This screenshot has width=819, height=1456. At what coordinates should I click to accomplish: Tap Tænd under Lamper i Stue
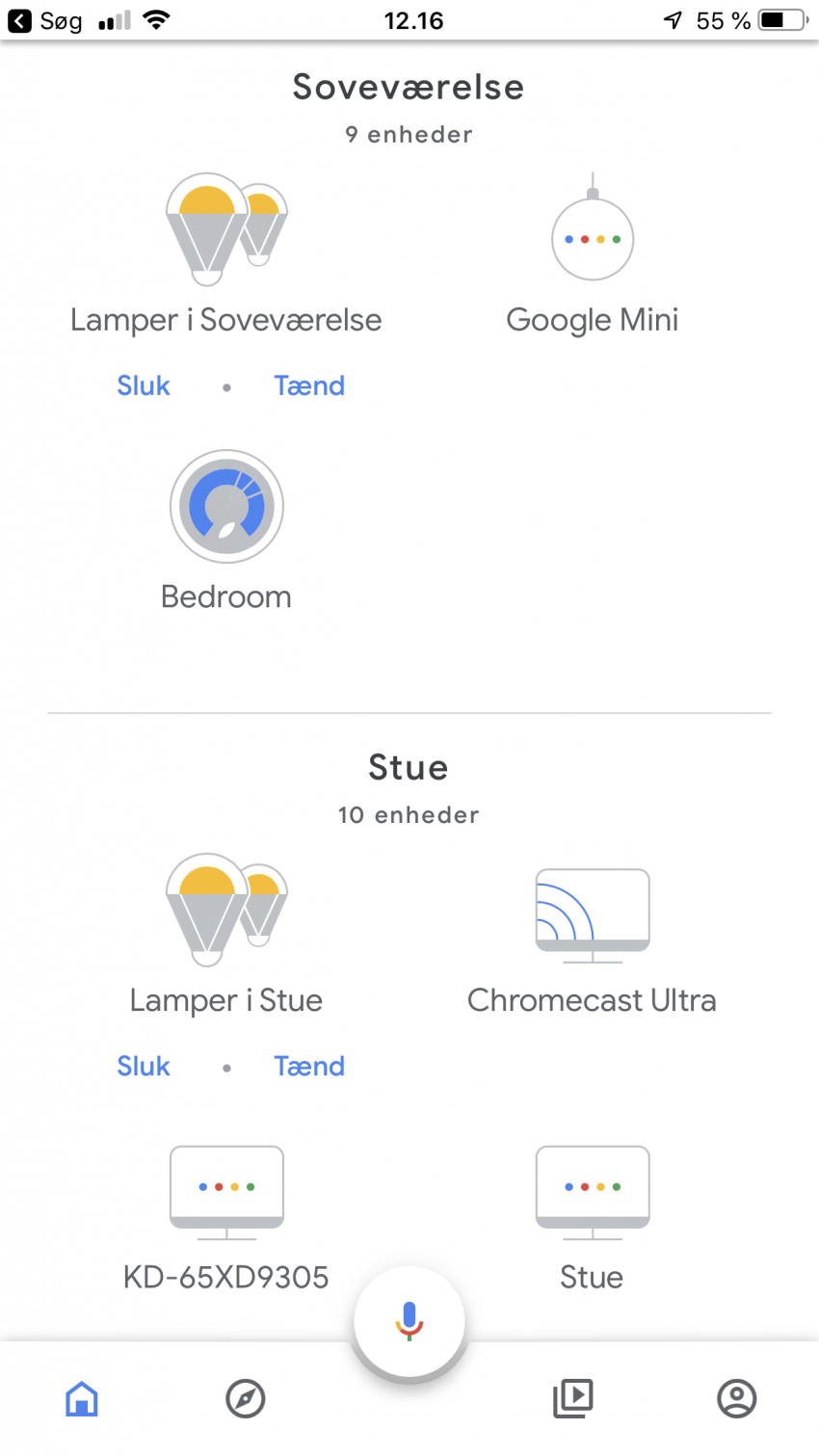click(x=308, y=1066)
